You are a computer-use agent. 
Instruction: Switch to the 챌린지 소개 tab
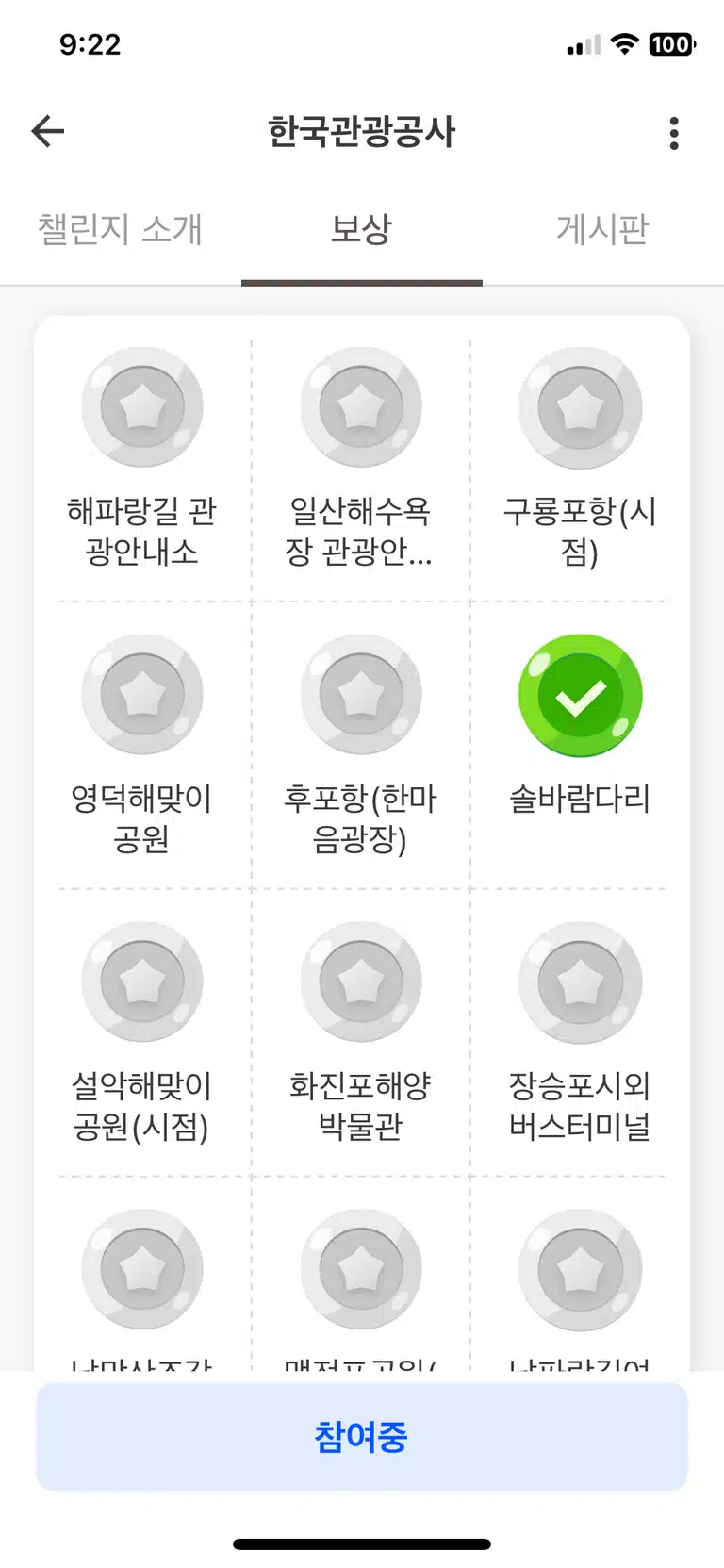tap(121, 229)
